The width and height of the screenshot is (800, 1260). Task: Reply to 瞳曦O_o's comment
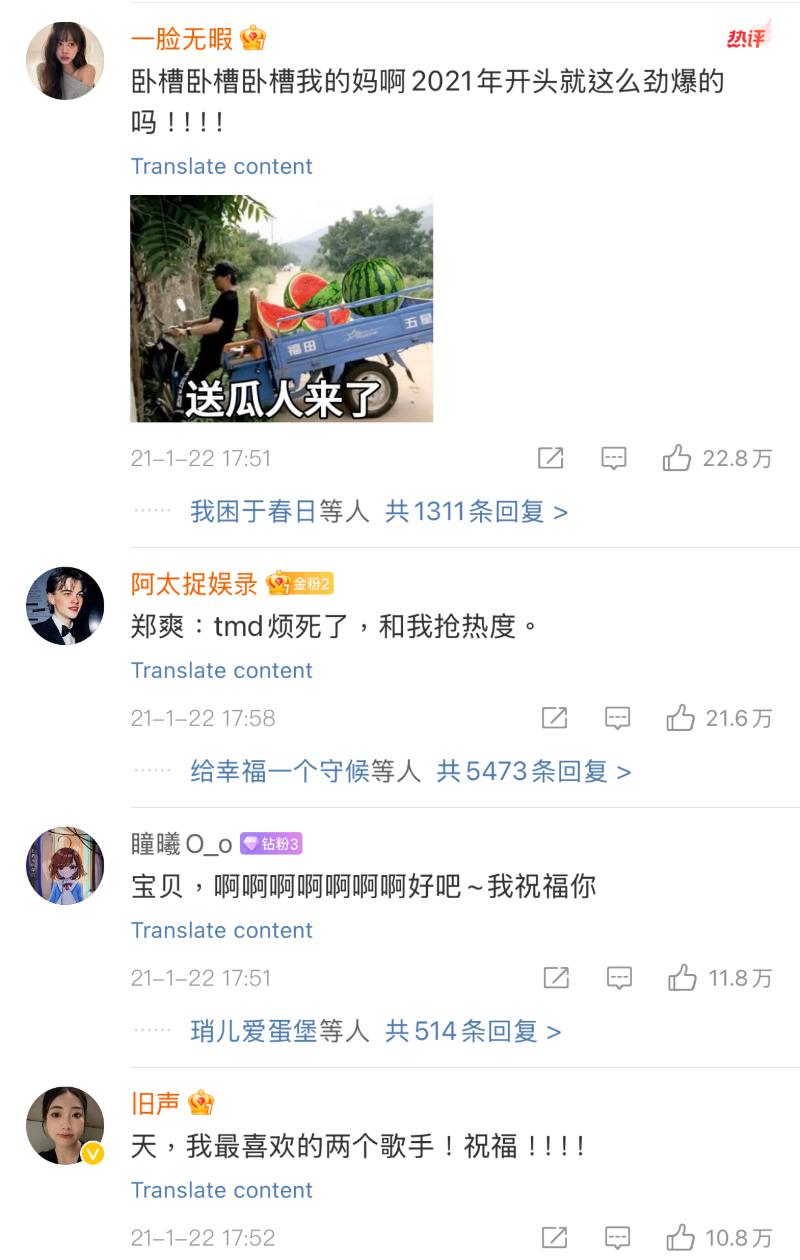[620, 978]
